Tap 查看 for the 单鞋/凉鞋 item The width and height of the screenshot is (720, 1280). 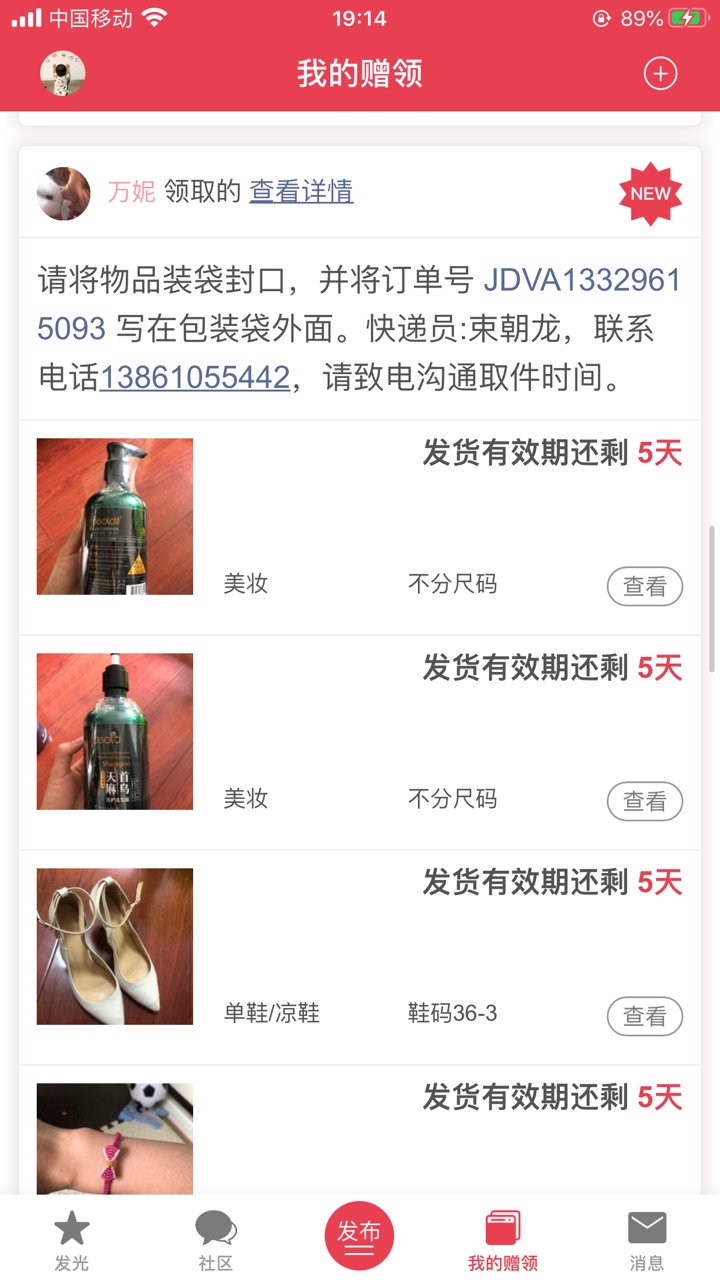pos(644,1016)
